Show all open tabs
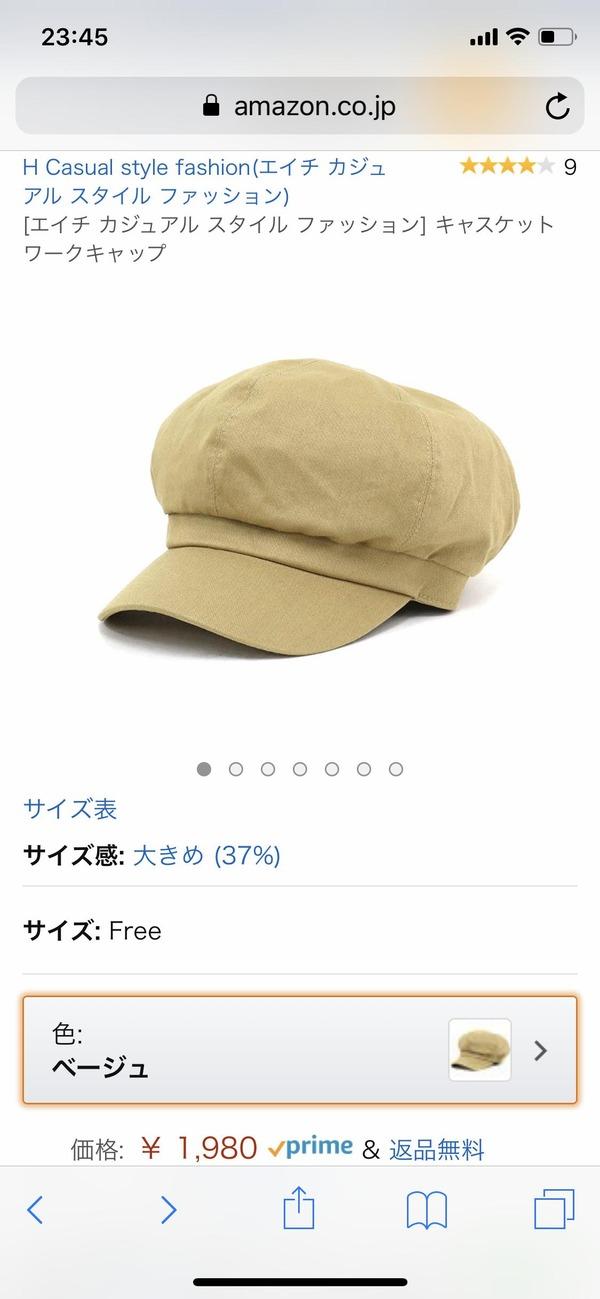600x1299 pixels. [x=554, y=1210]
